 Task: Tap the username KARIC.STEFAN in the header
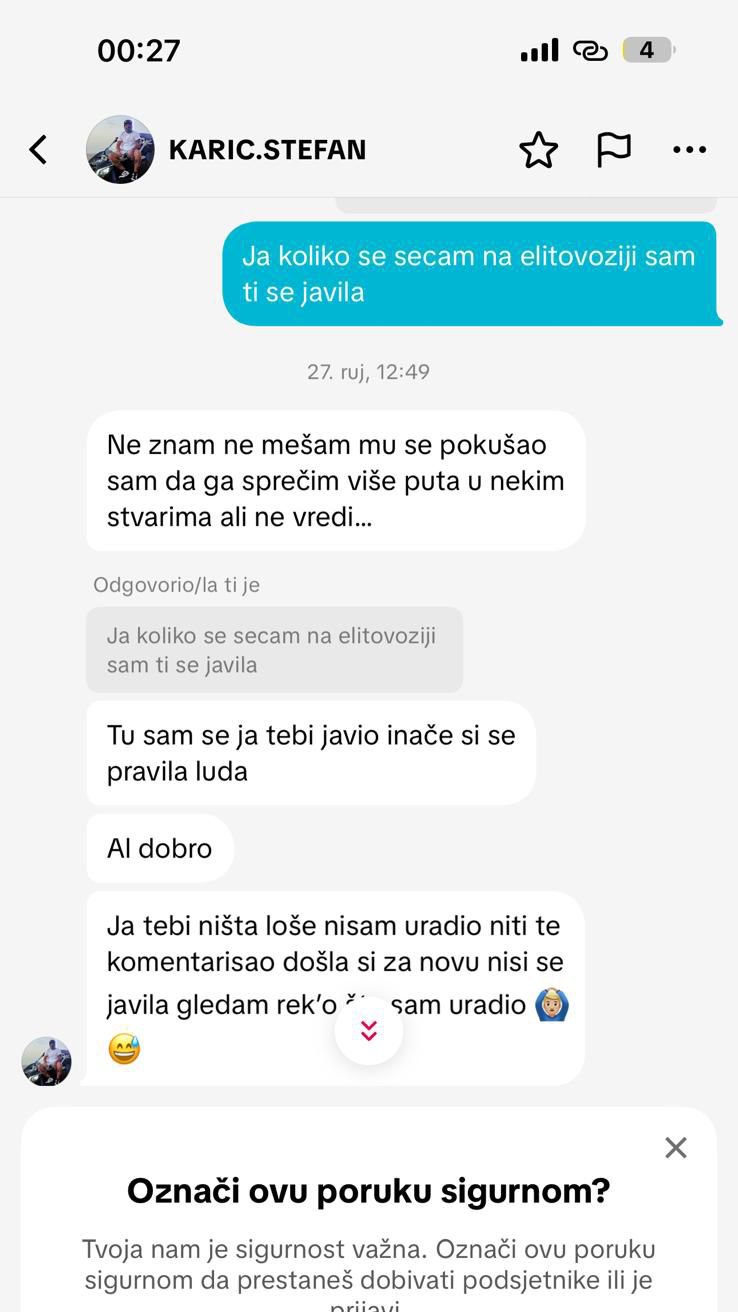tap(267, 149)
